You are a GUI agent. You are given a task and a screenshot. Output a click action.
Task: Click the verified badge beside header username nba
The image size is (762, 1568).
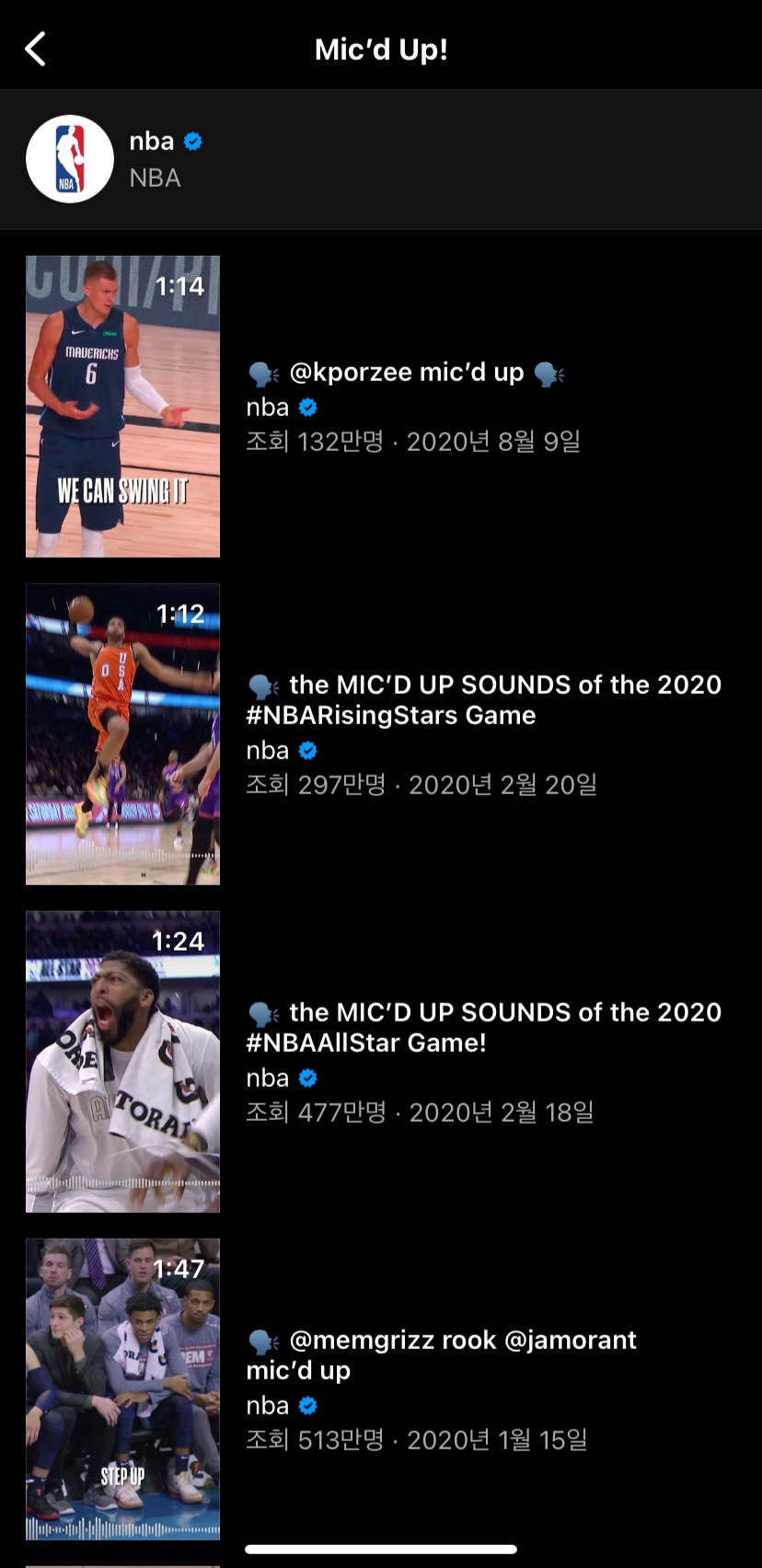click(193, 141)
